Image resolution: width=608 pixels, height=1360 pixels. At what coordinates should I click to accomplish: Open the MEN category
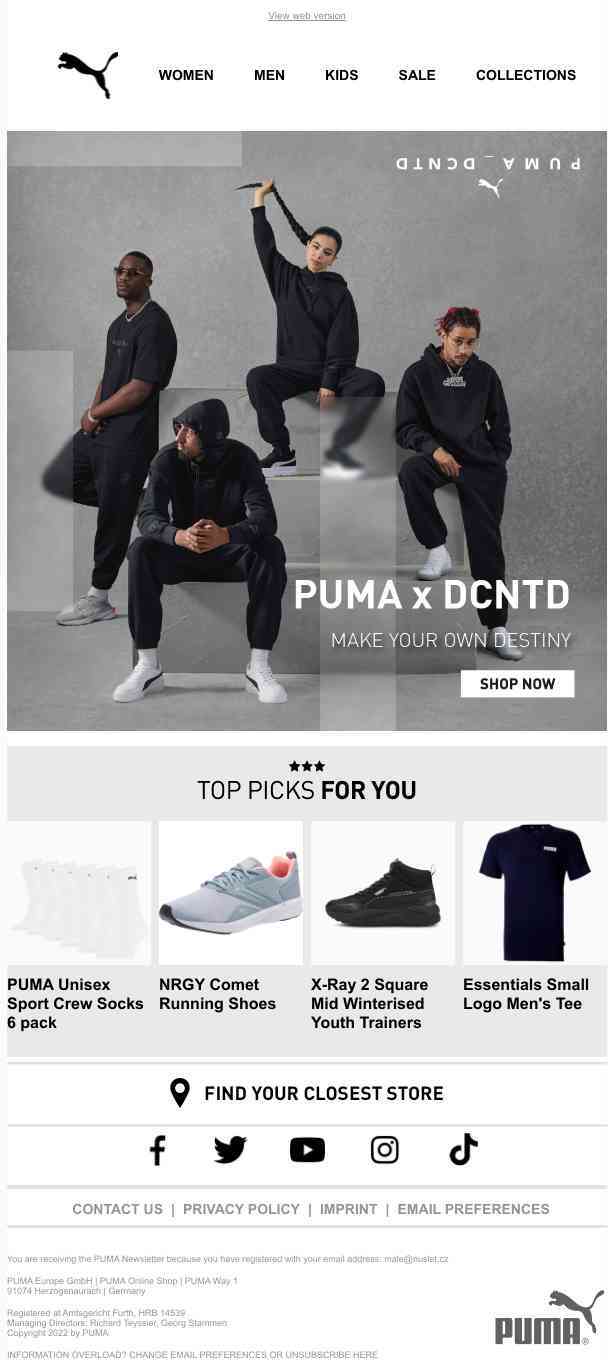(269, 75)
